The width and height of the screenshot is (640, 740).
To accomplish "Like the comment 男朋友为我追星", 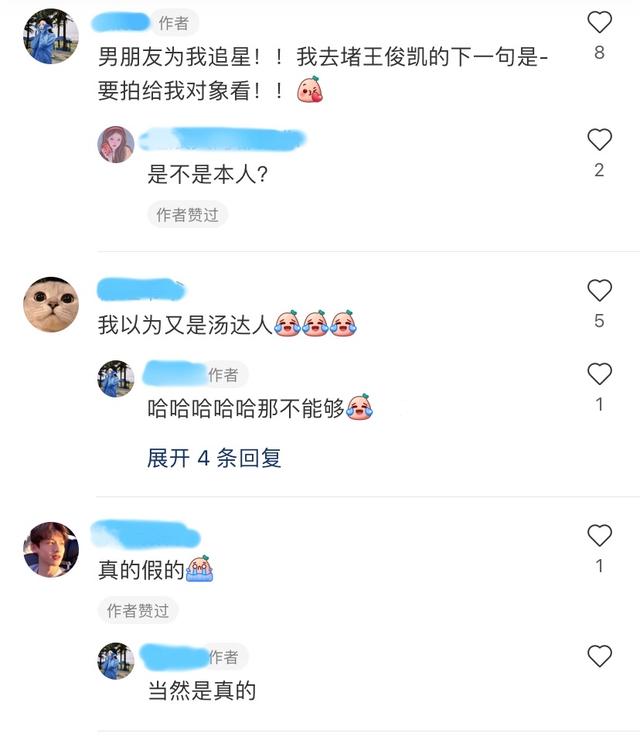I will pos(599,22).
